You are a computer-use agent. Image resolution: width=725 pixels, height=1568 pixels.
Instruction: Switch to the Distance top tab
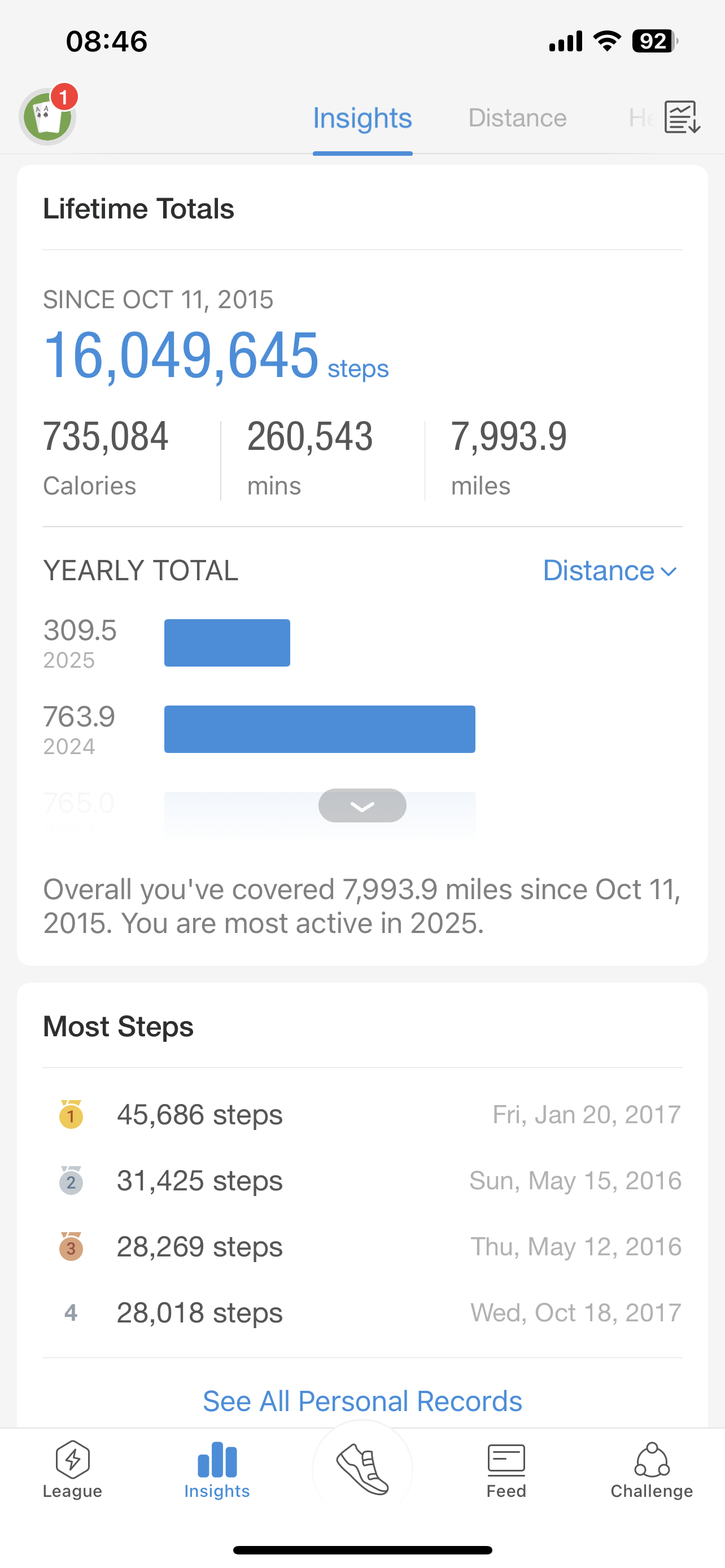(x=517, y=118)
